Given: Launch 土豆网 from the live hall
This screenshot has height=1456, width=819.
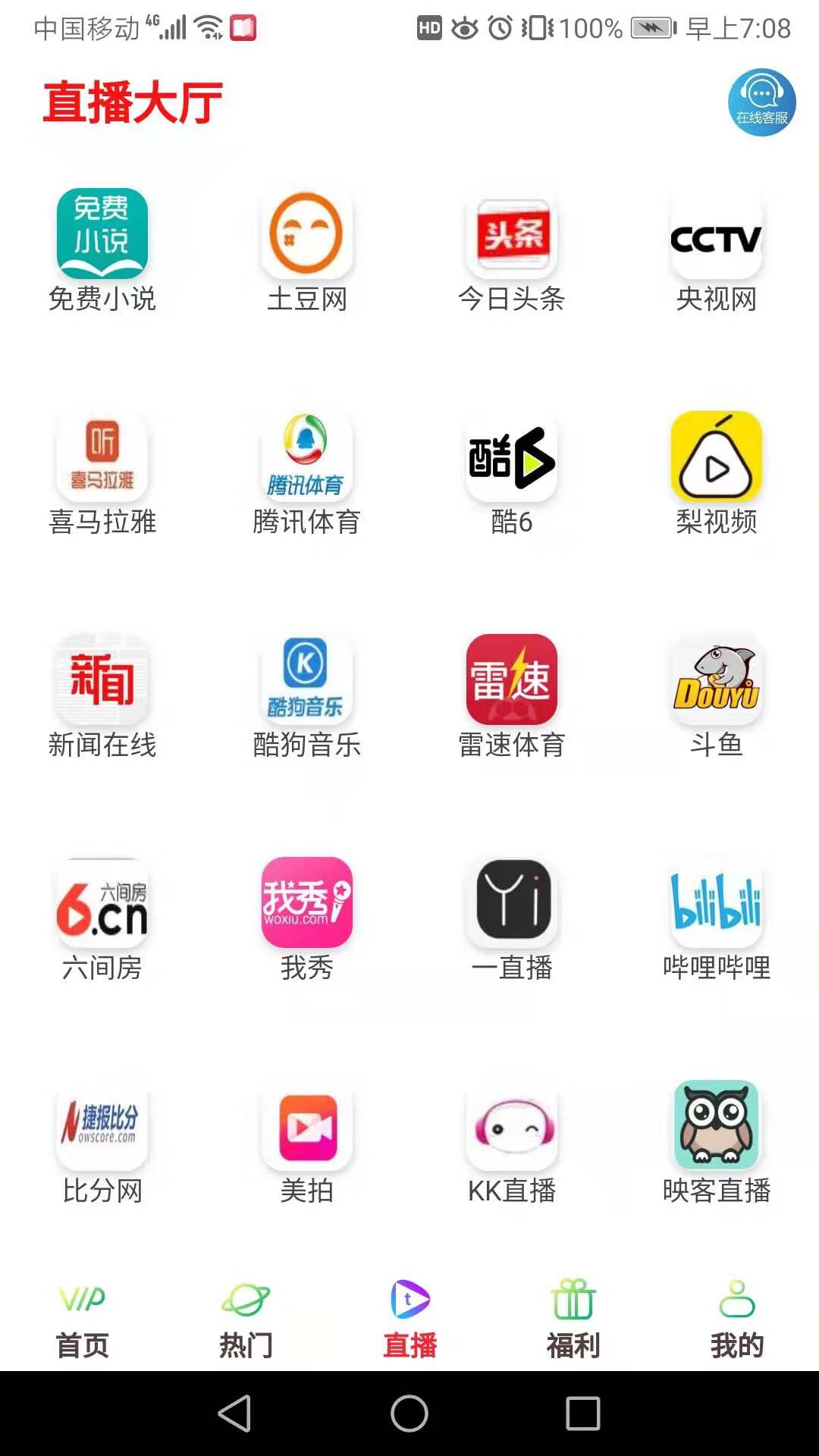Looking at the screenshot, I should (307, 234).
